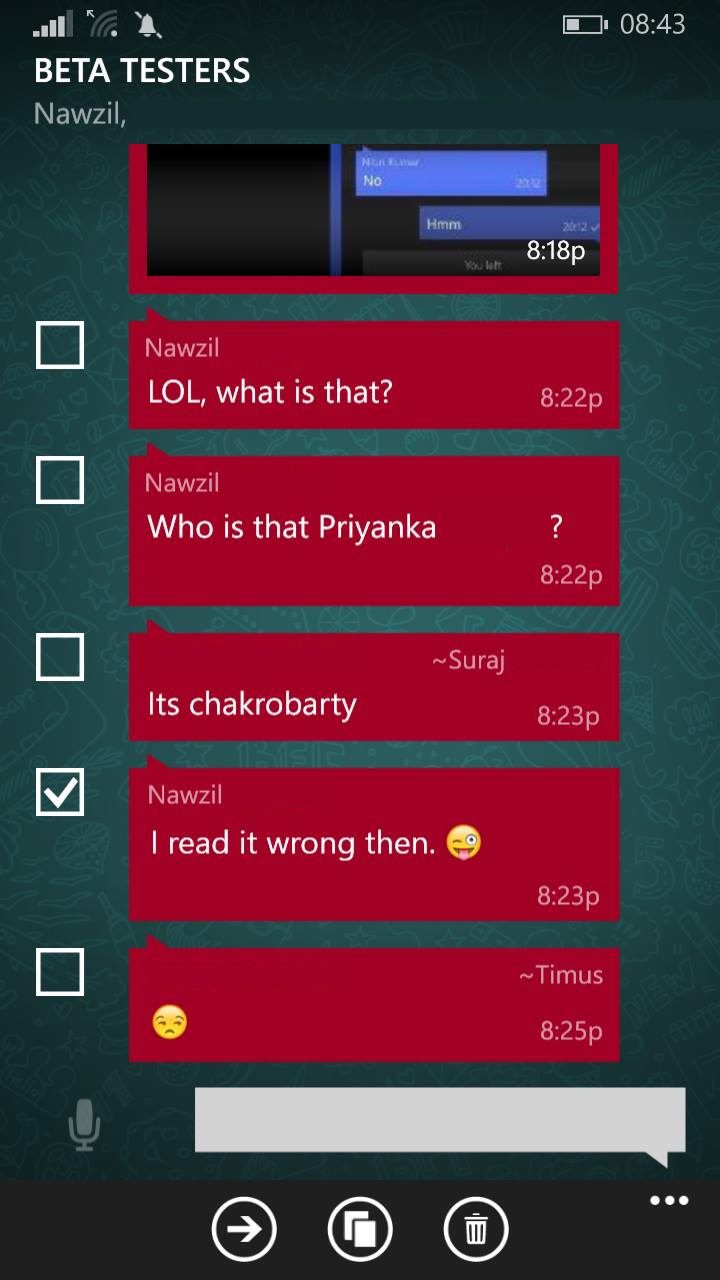The height and width of the screenshot is (1280, 720).
Task: Focus the message text input box
Action: [440, 1120]
